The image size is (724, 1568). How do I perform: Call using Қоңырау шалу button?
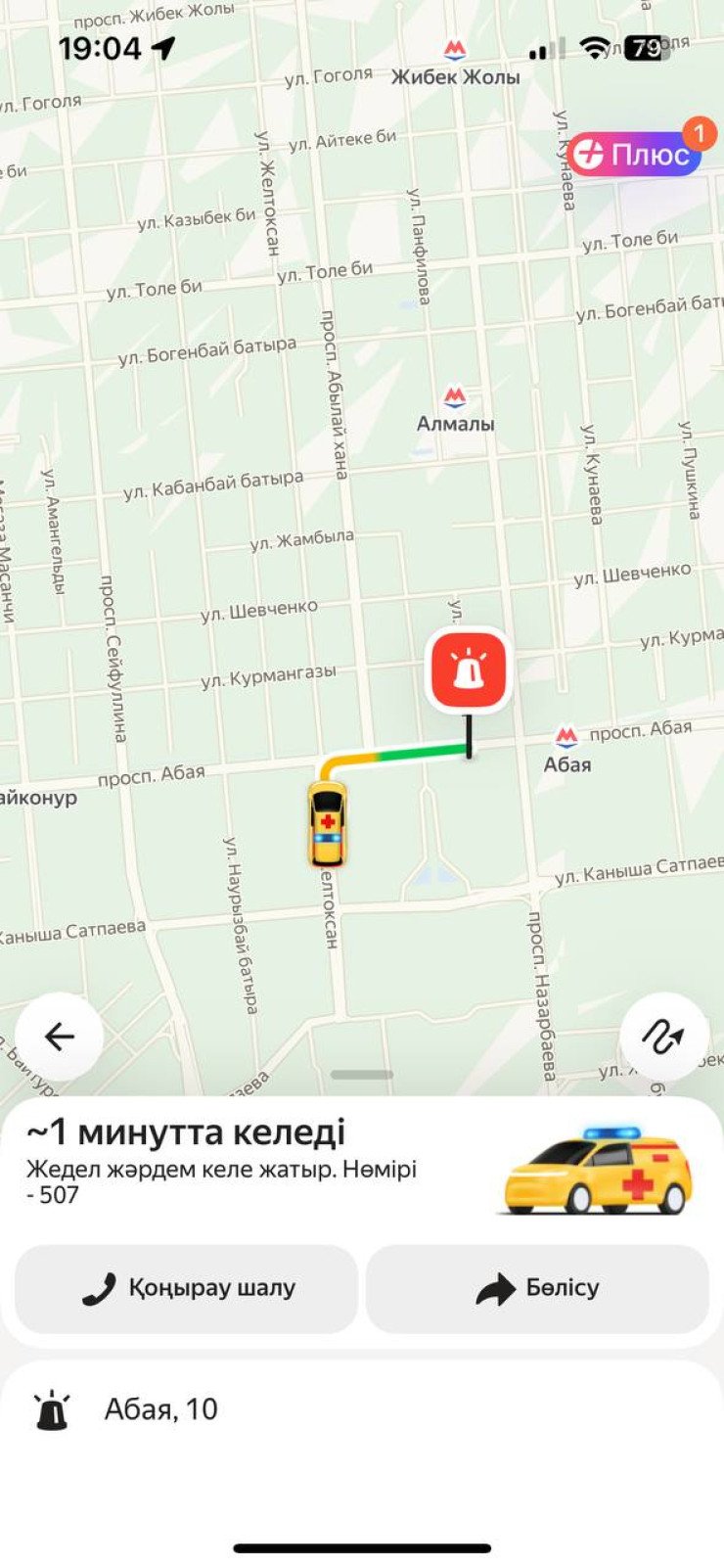(187, 1288)
